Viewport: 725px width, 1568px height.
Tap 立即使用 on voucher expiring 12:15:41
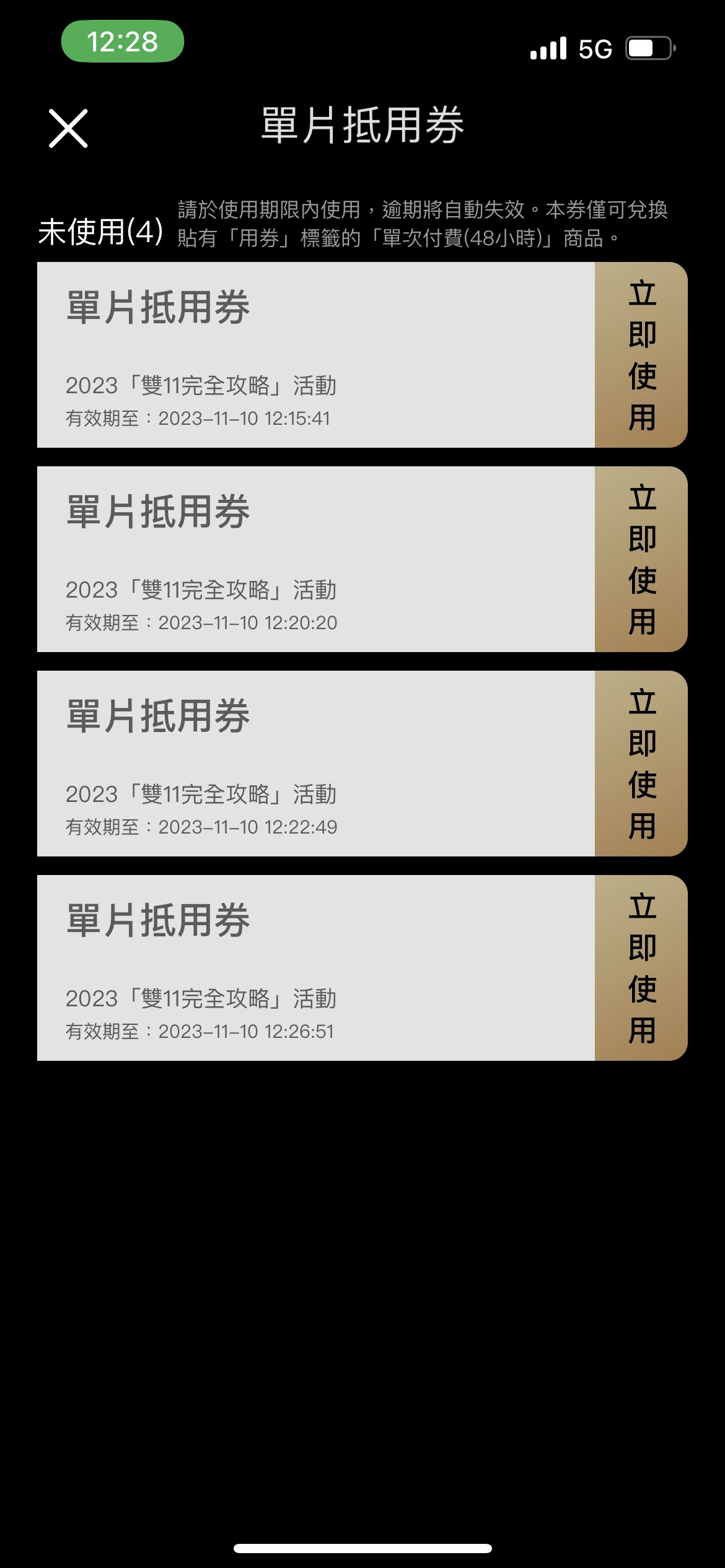[641, 355]
